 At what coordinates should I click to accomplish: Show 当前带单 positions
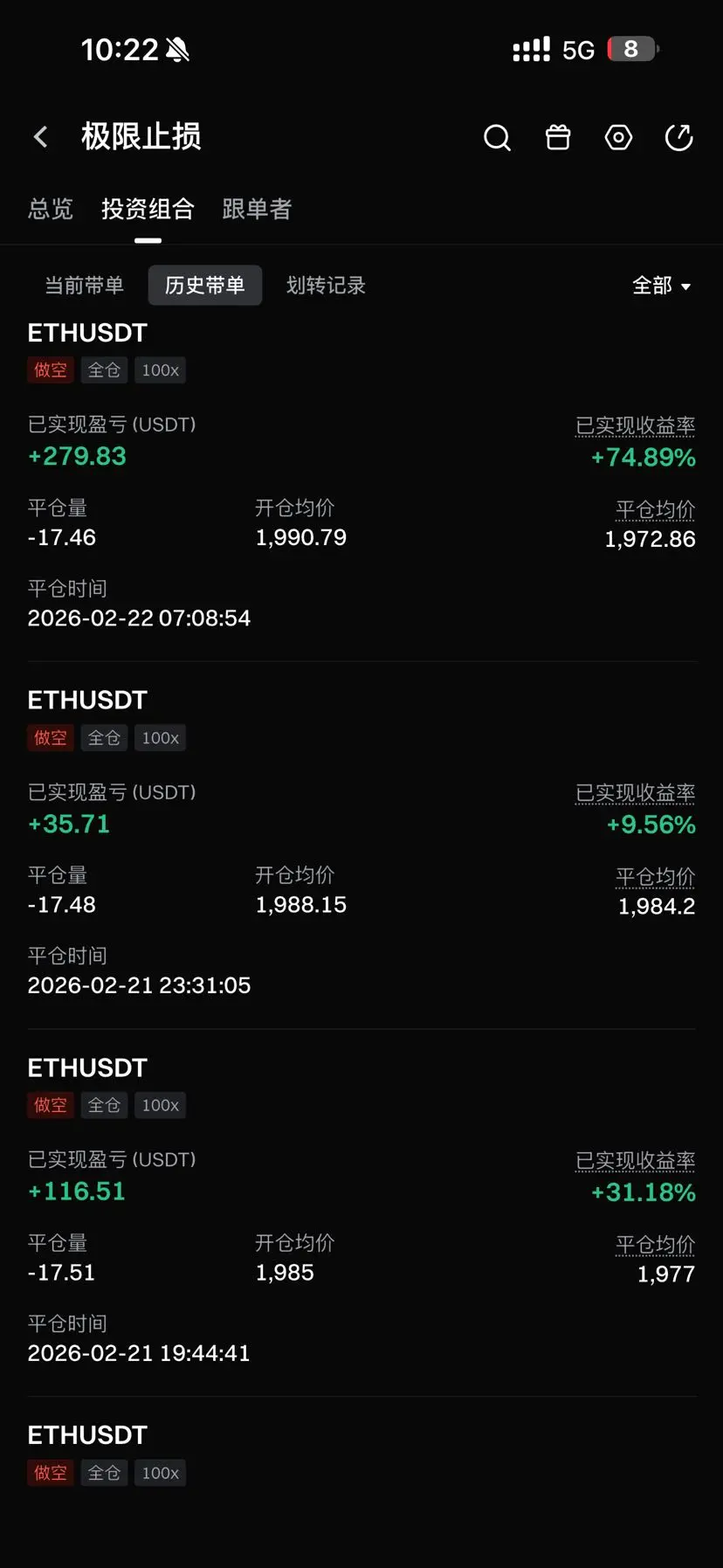click(x=84, y=286)
